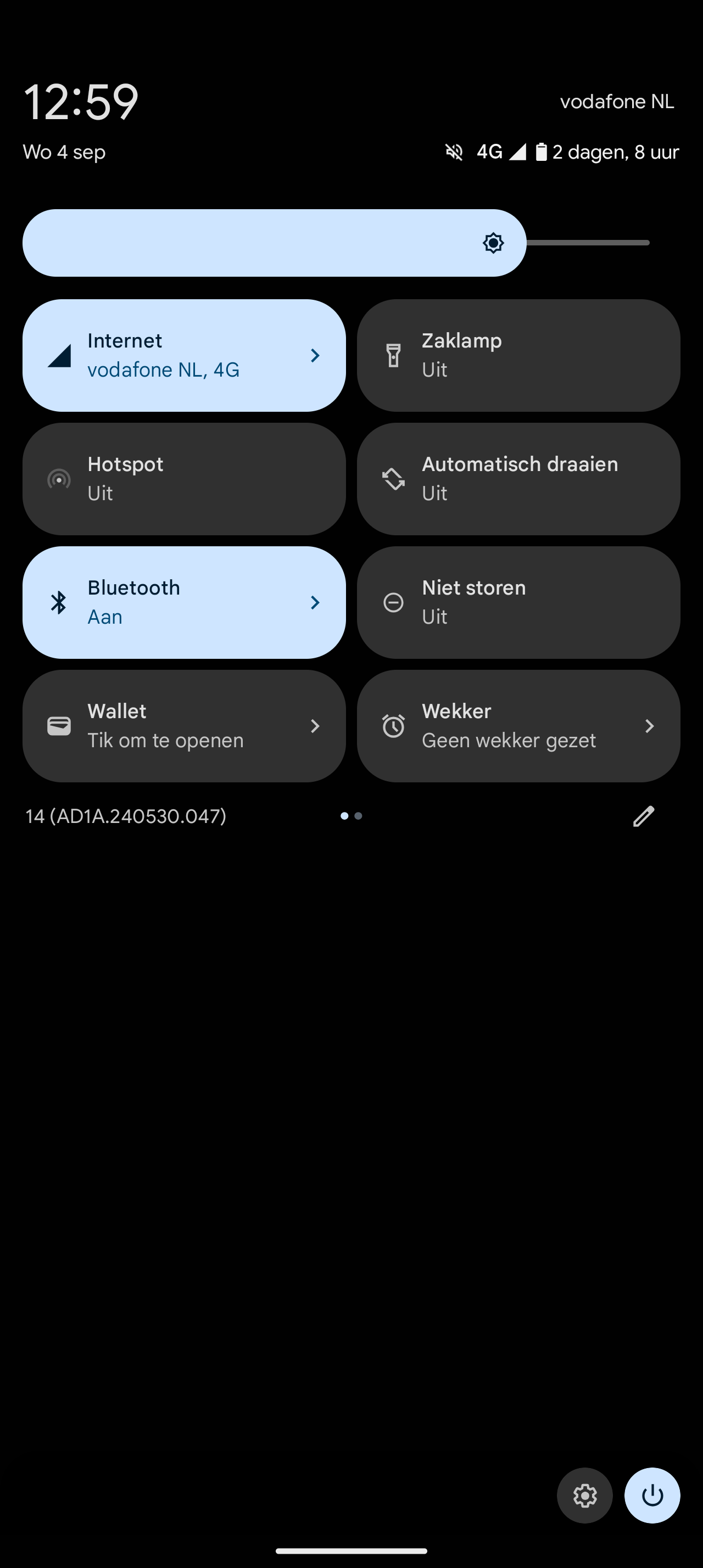Tap the brightness slider track to raise brightness
The image size is (703, 1568).
pos(588,243)
